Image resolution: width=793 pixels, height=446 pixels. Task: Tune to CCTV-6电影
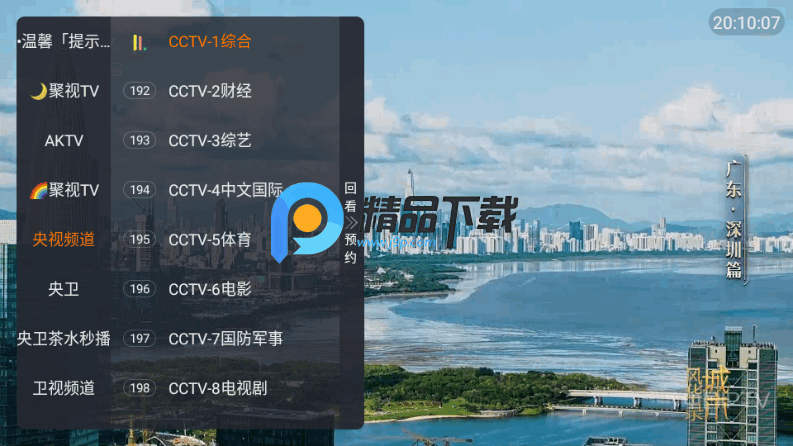(x=210, y=289)
